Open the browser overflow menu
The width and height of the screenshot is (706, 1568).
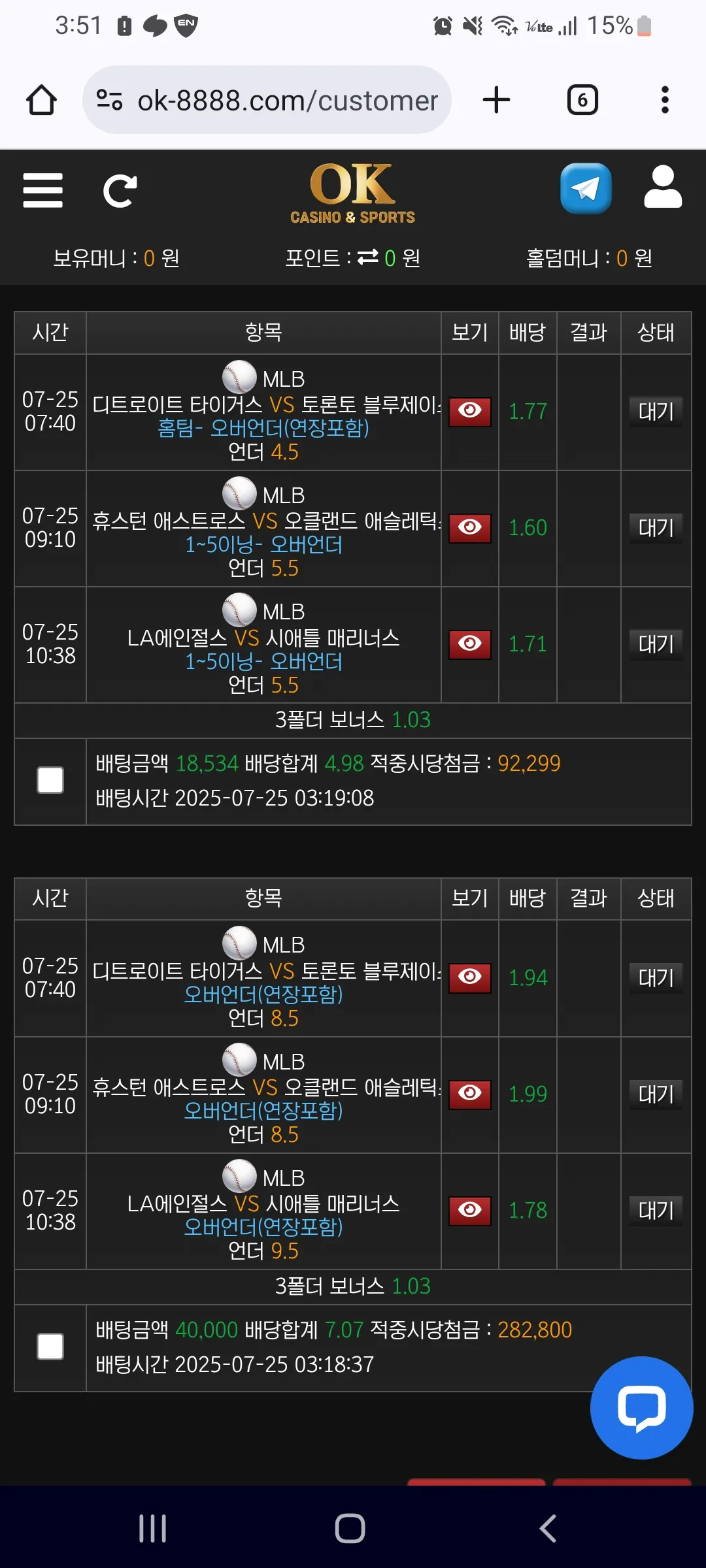coord(665,100)
